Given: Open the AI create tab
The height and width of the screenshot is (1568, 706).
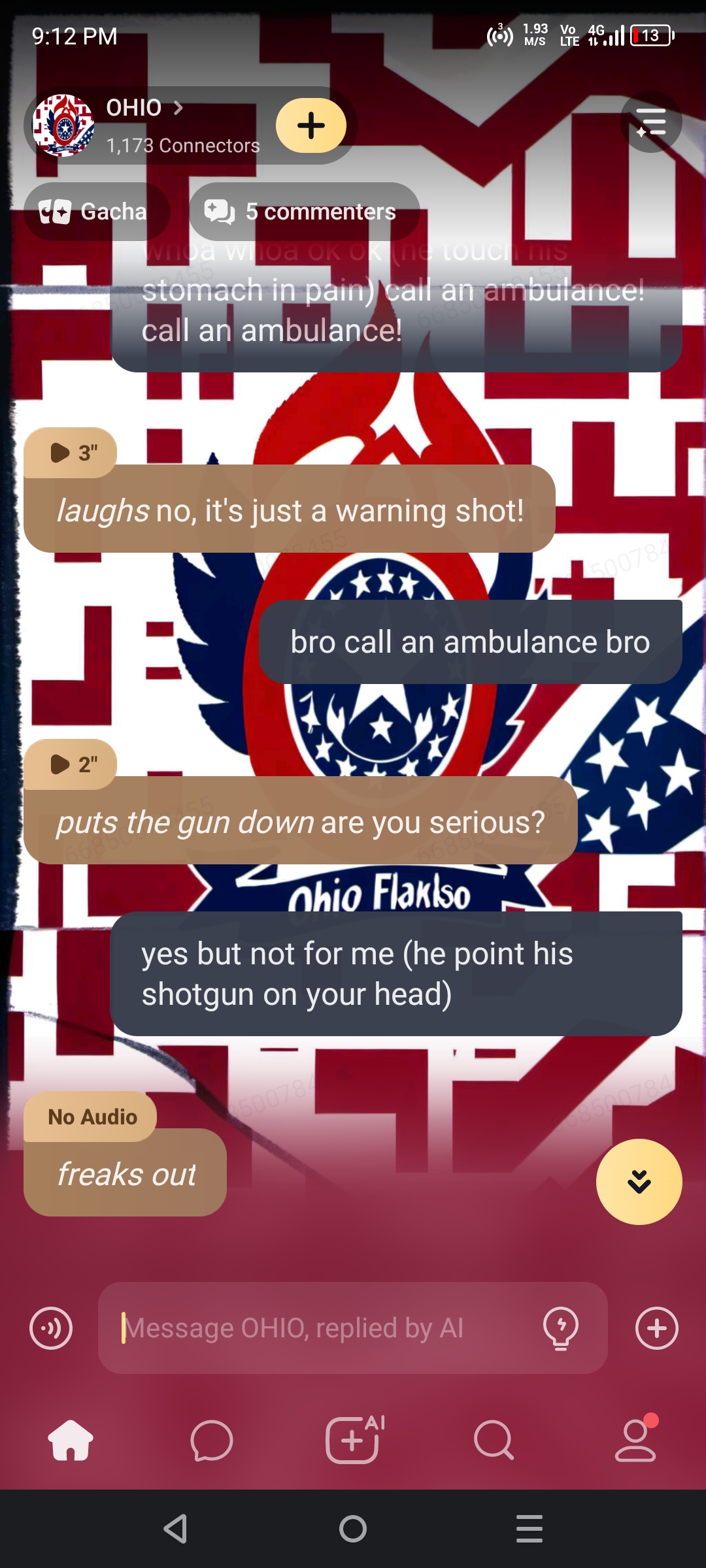Looking at the screenshot, I should point(354,1441).
